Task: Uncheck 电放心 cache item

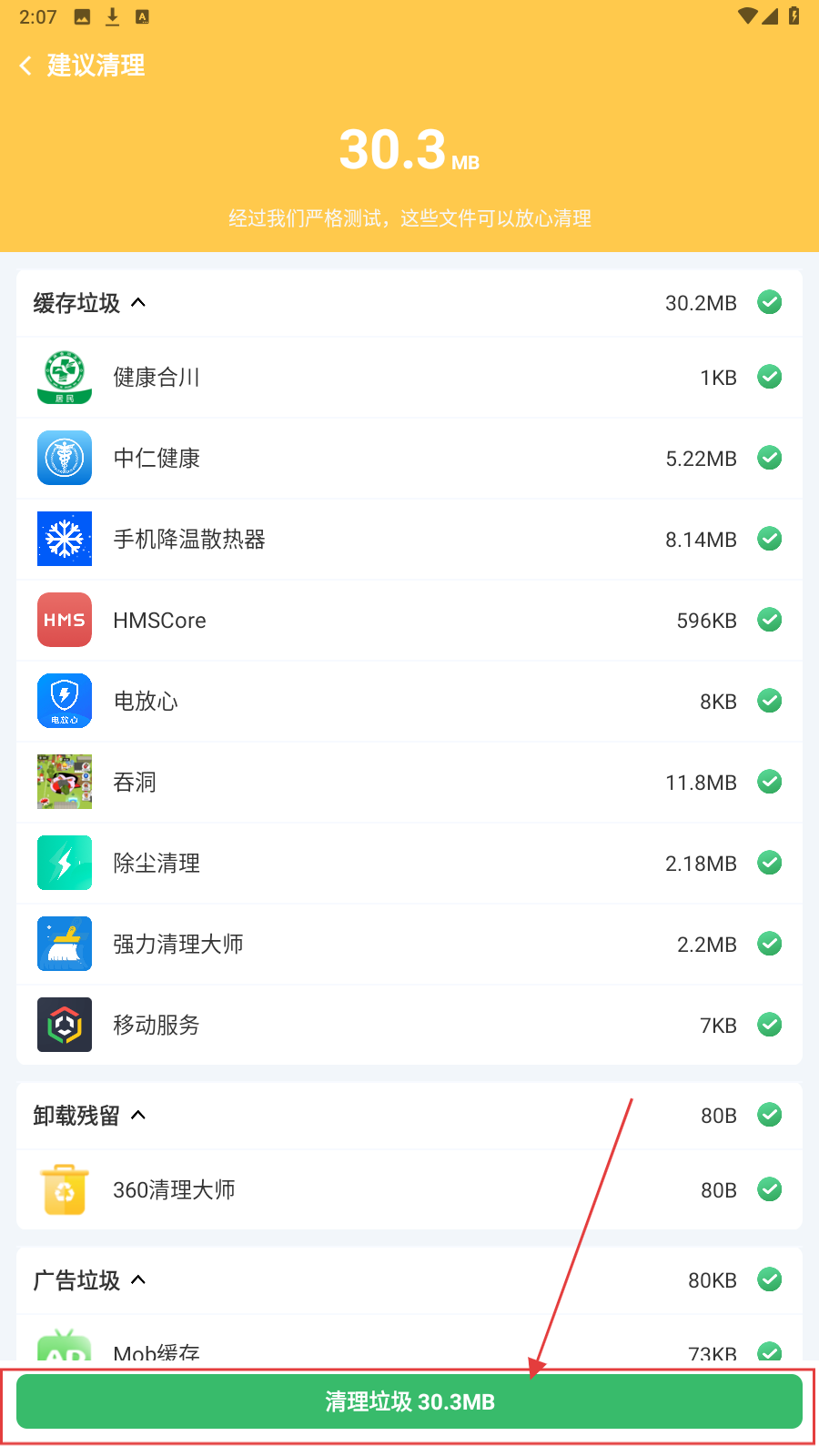Action: click(x=770, y=702)
